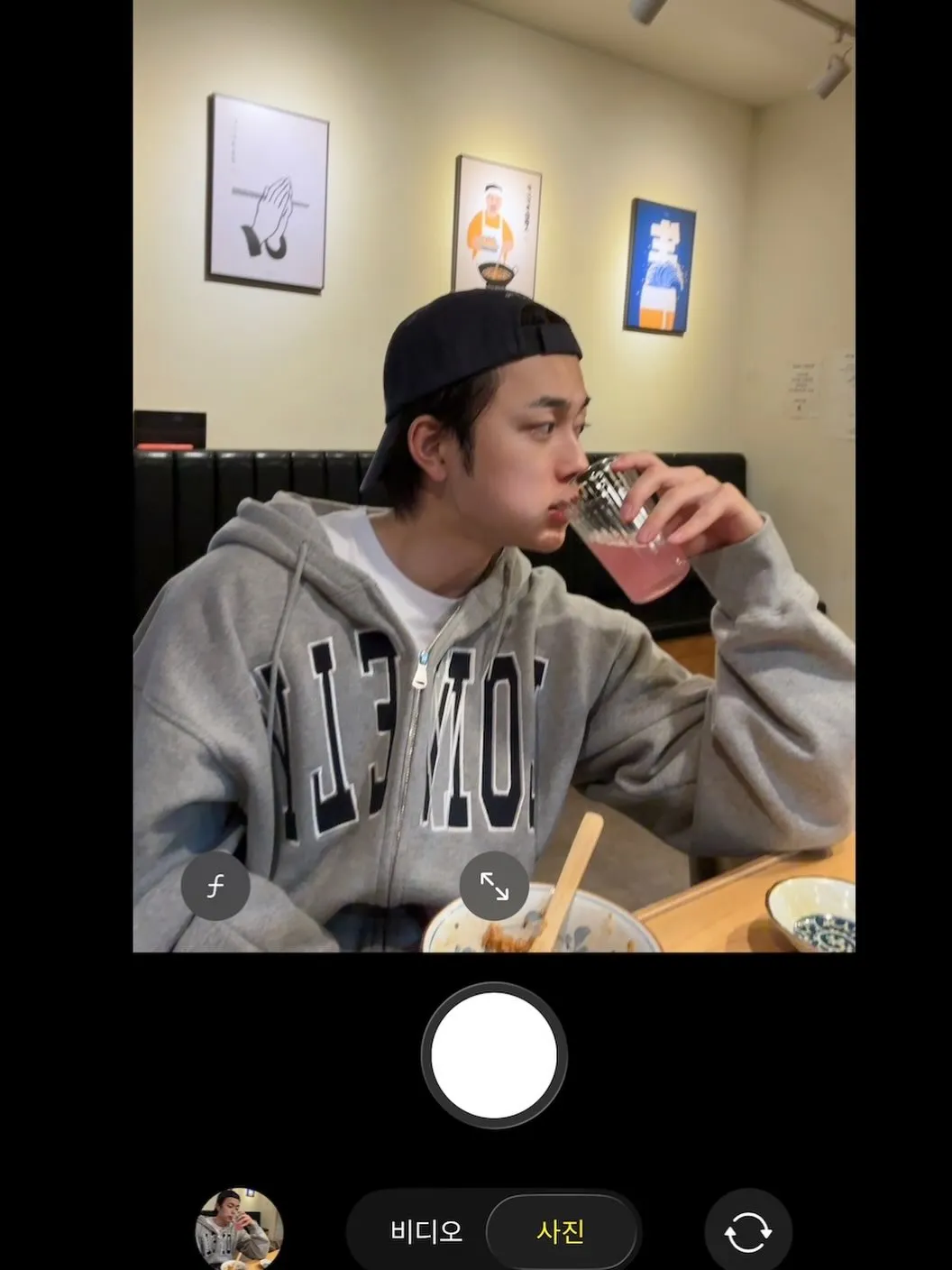Expand the camera viewfinder frame
The width and height of the screenshot is (952, 1270).
pos(493,886)
